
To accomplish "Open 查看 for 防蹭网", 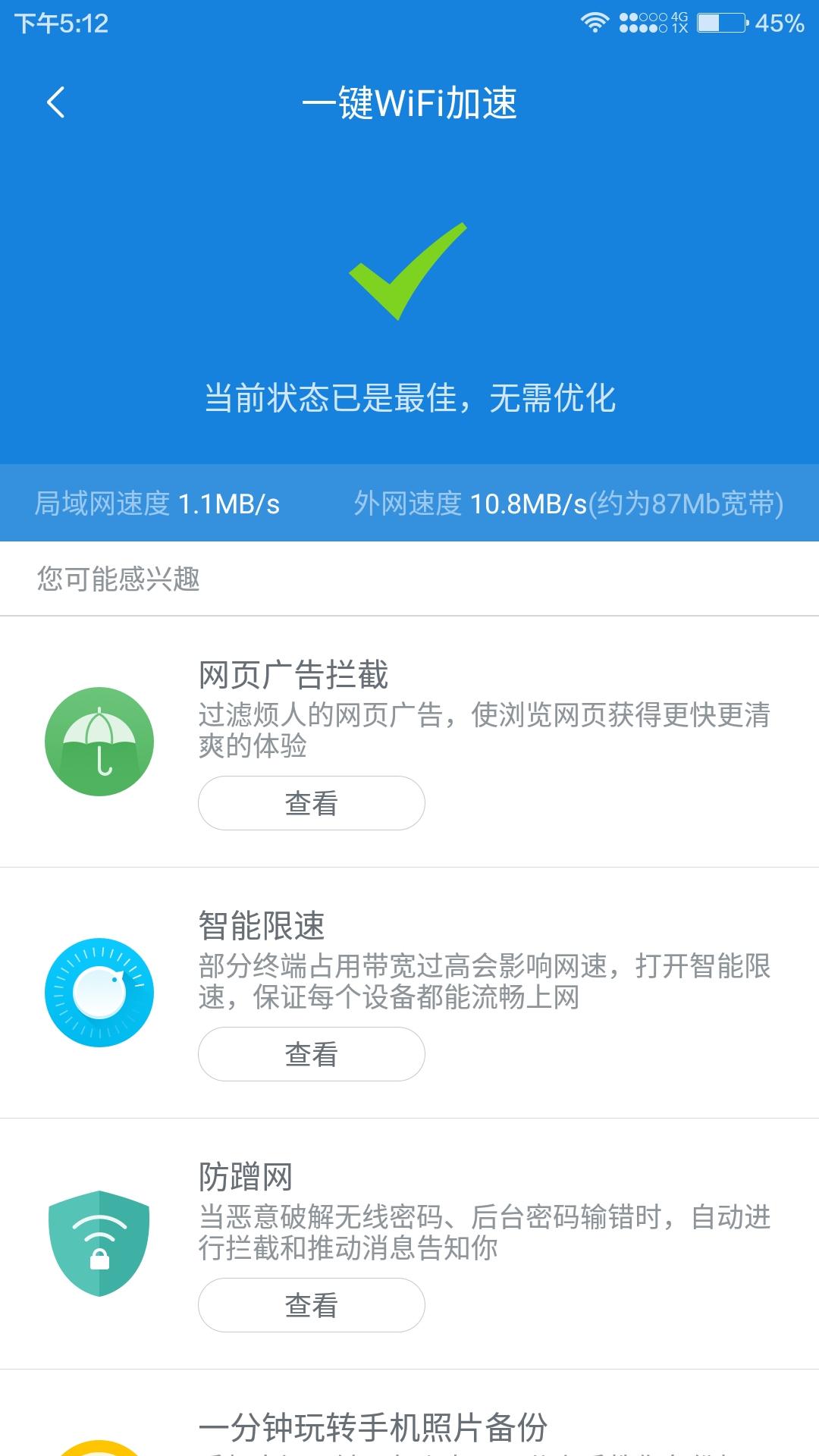I will tap(311, 1305).
